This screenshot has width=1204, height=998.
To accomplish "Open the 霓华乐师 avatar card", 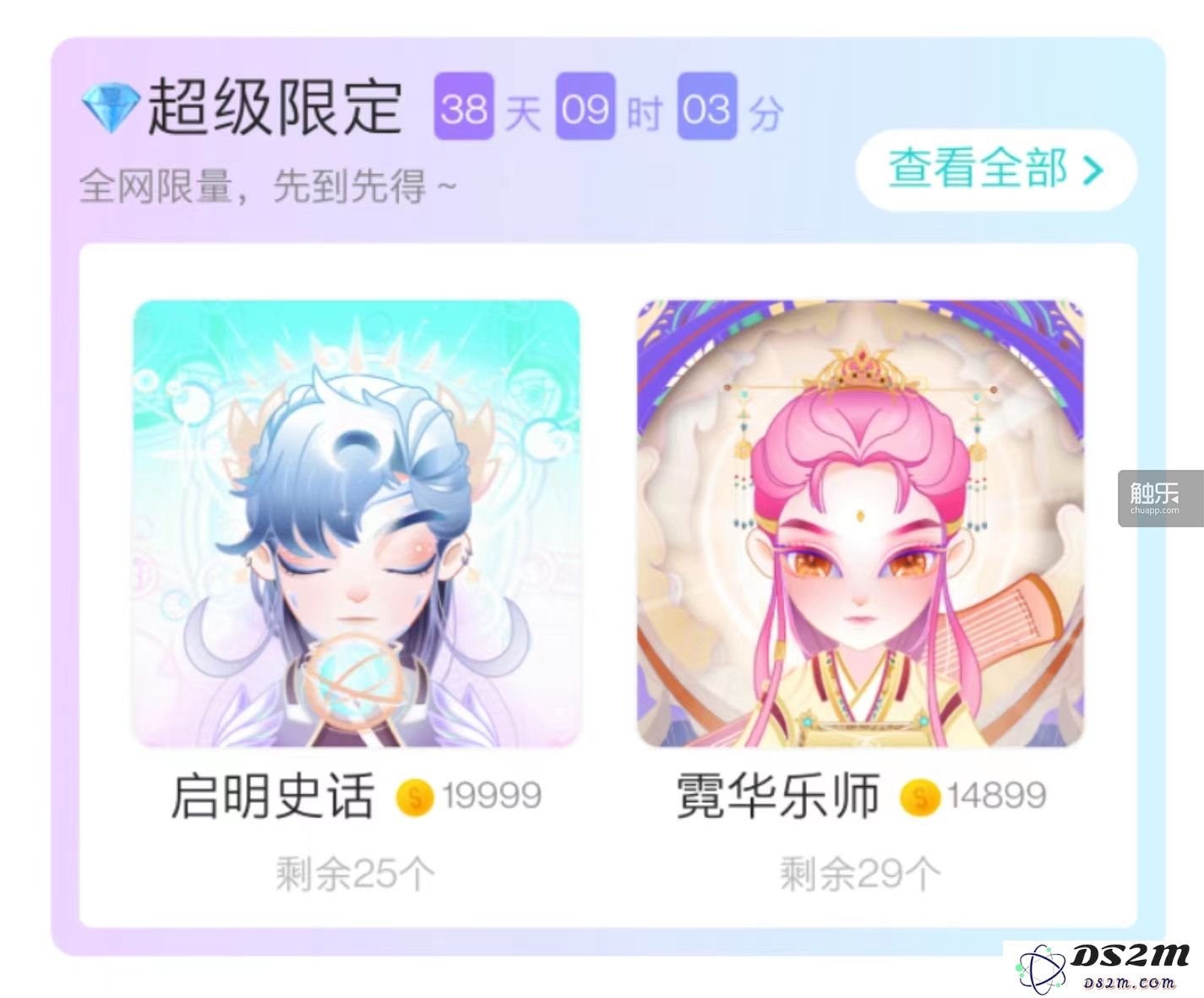I will point(859,524).
